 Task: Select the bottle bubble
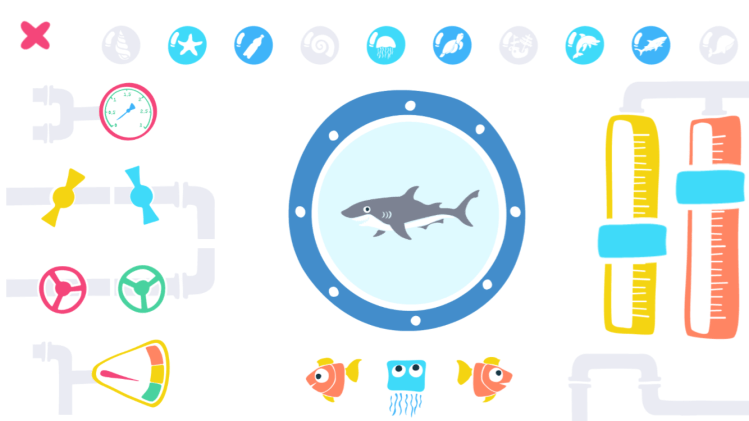(253, 45)
